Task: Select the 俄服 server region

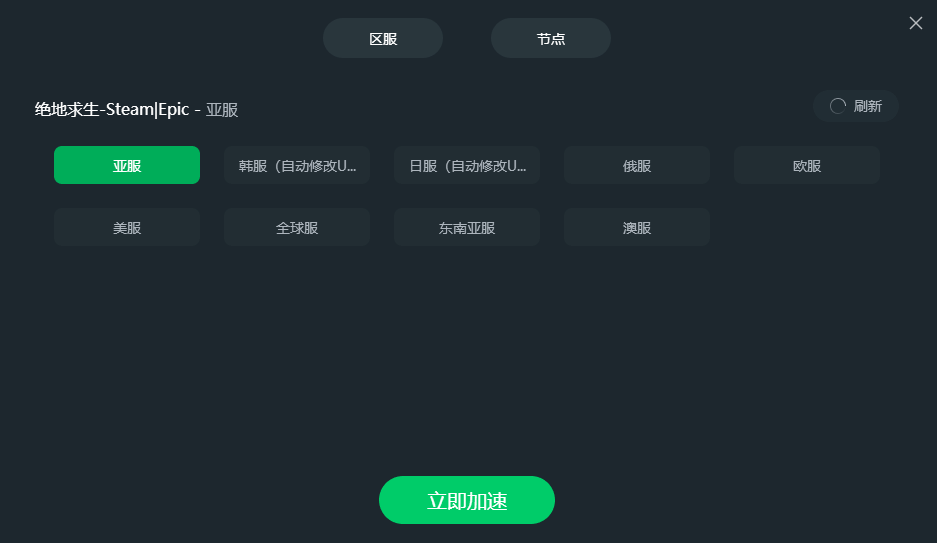Action: [x=637, y=165]
